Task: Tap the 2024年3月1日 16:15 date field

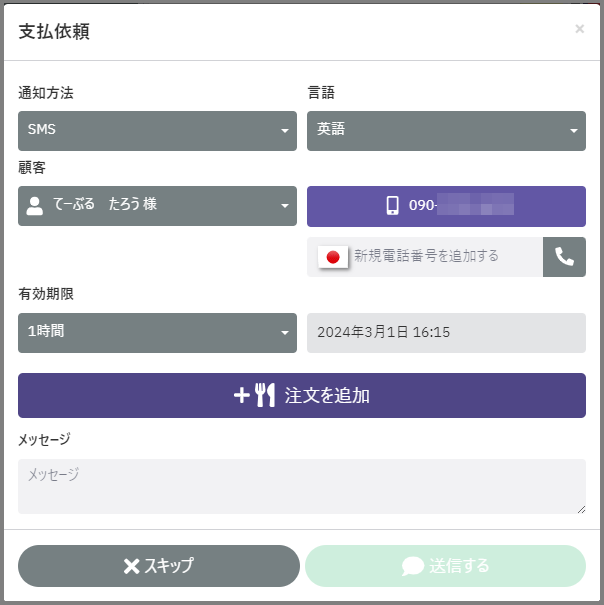Action: pos(446,333)
